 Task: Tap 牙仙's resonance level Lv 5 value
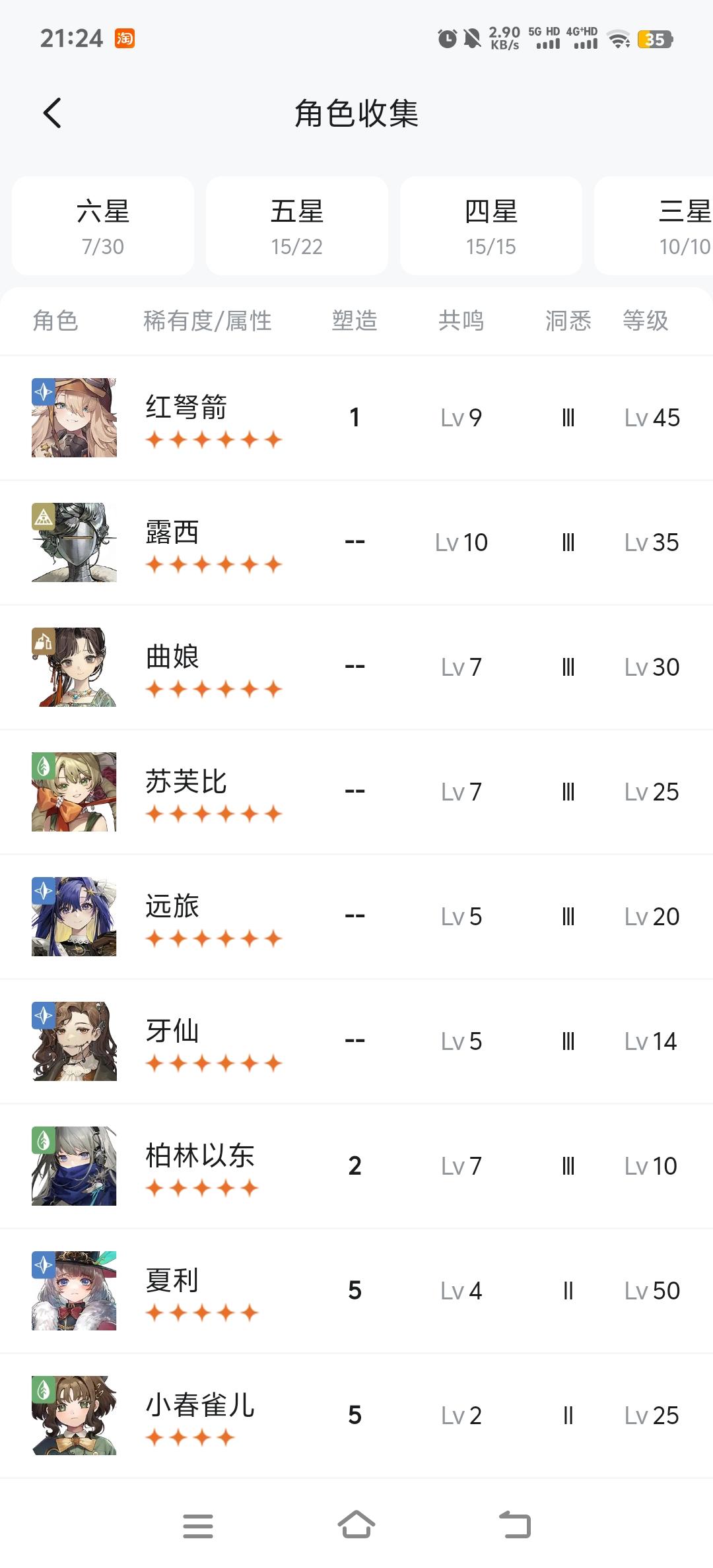coord(461,1041)
